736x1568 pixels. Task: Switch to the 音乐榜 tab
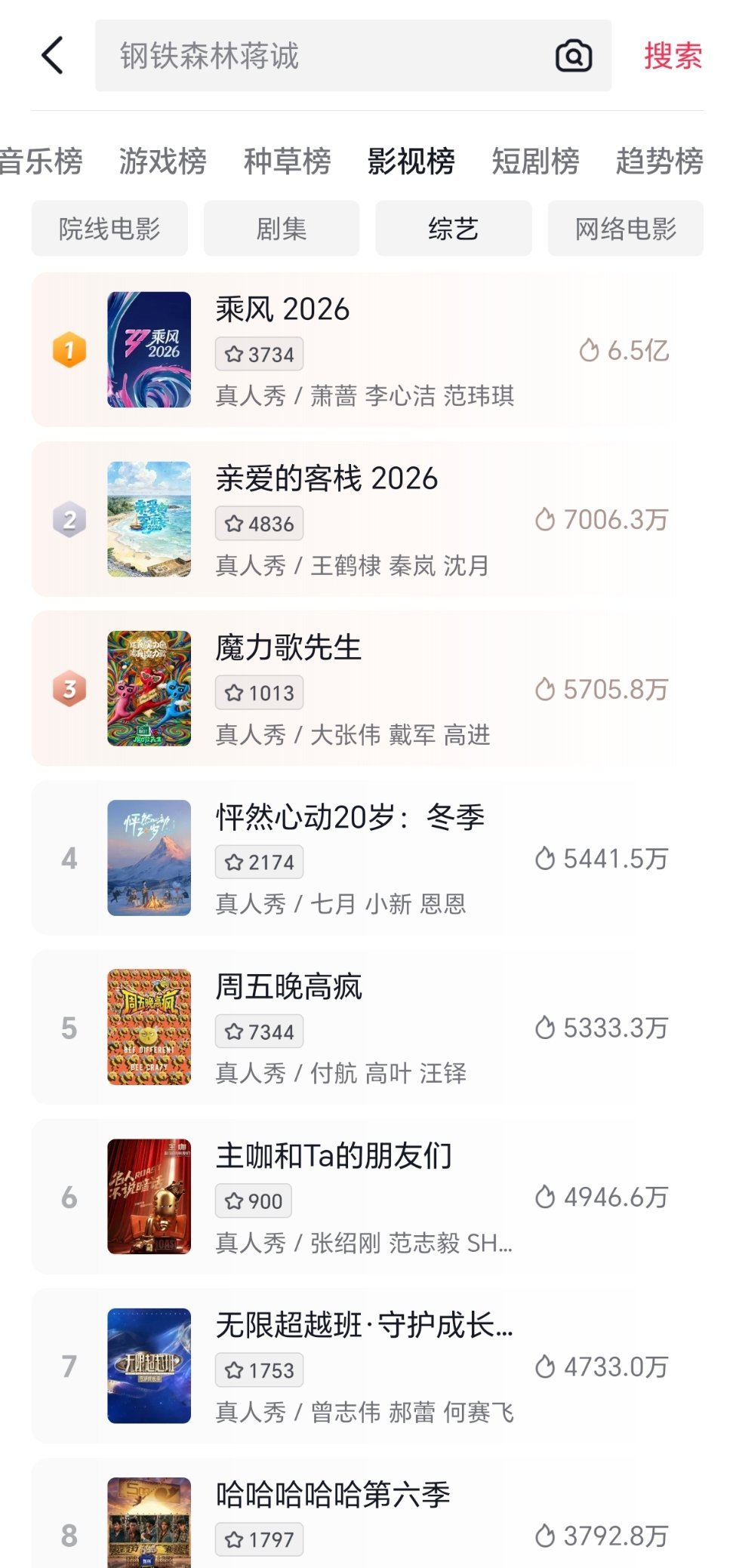41,161
